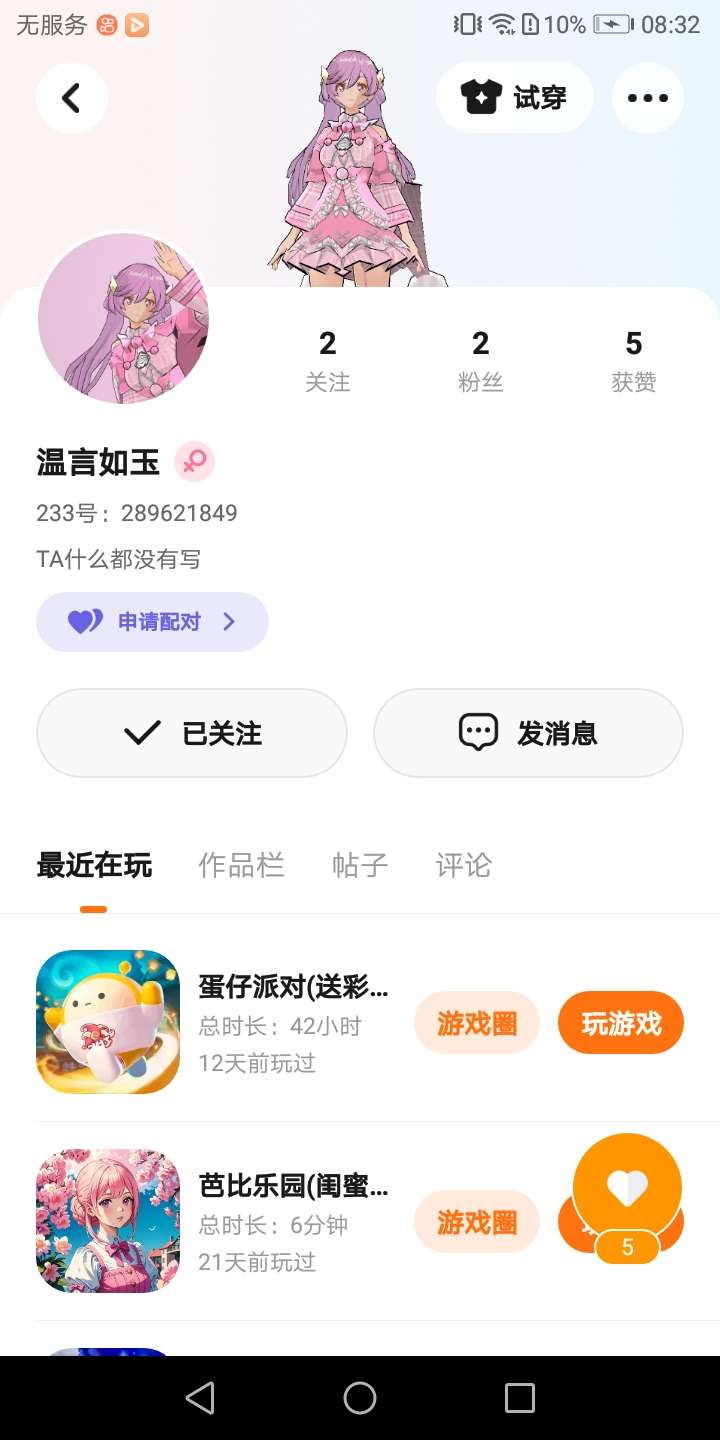Tap the system home button
This screenshot has width=720, height=1440.
click(x=360, y=1398)
